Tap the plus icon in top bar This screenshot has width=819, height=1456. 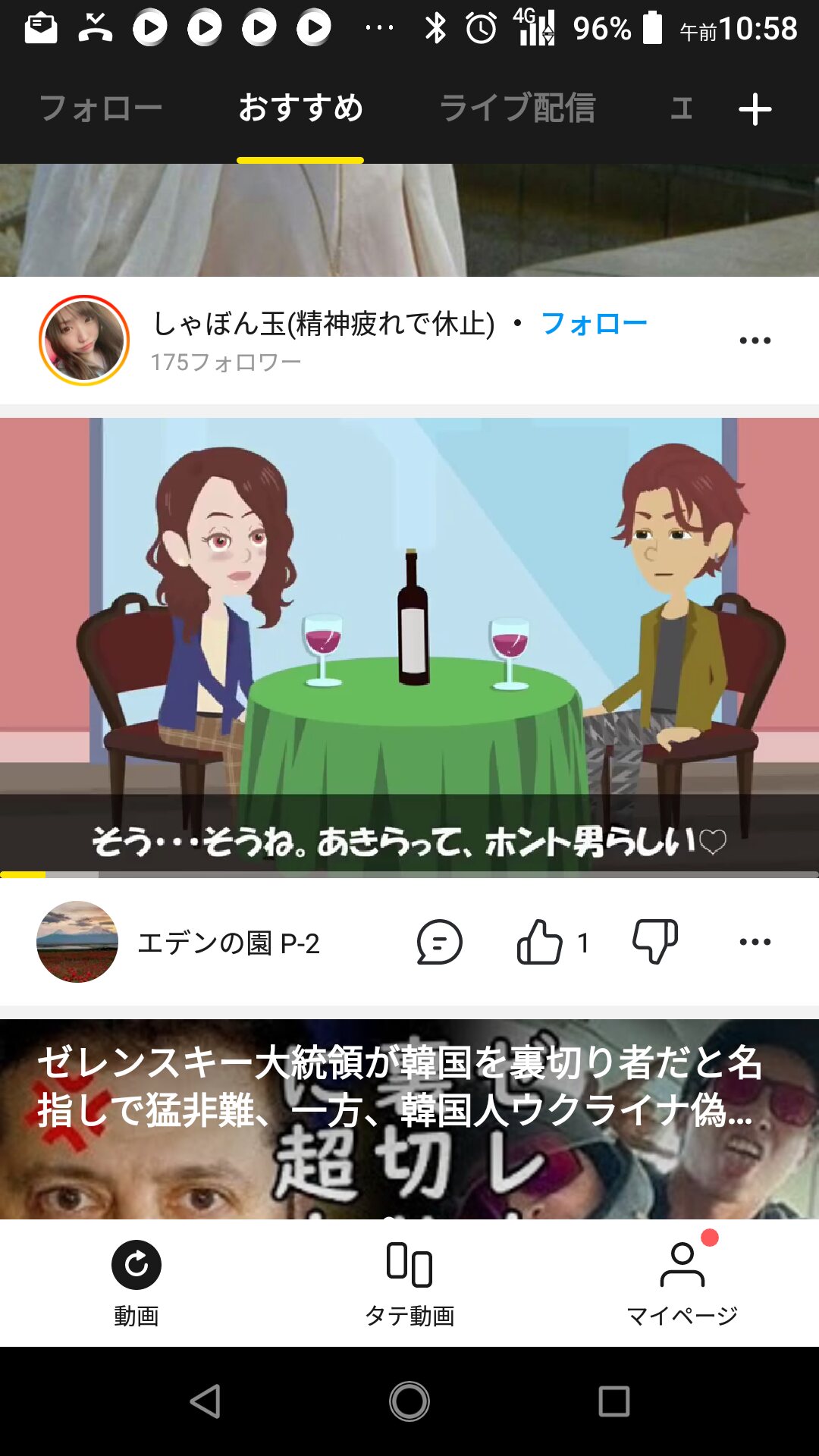click(755, 110)
